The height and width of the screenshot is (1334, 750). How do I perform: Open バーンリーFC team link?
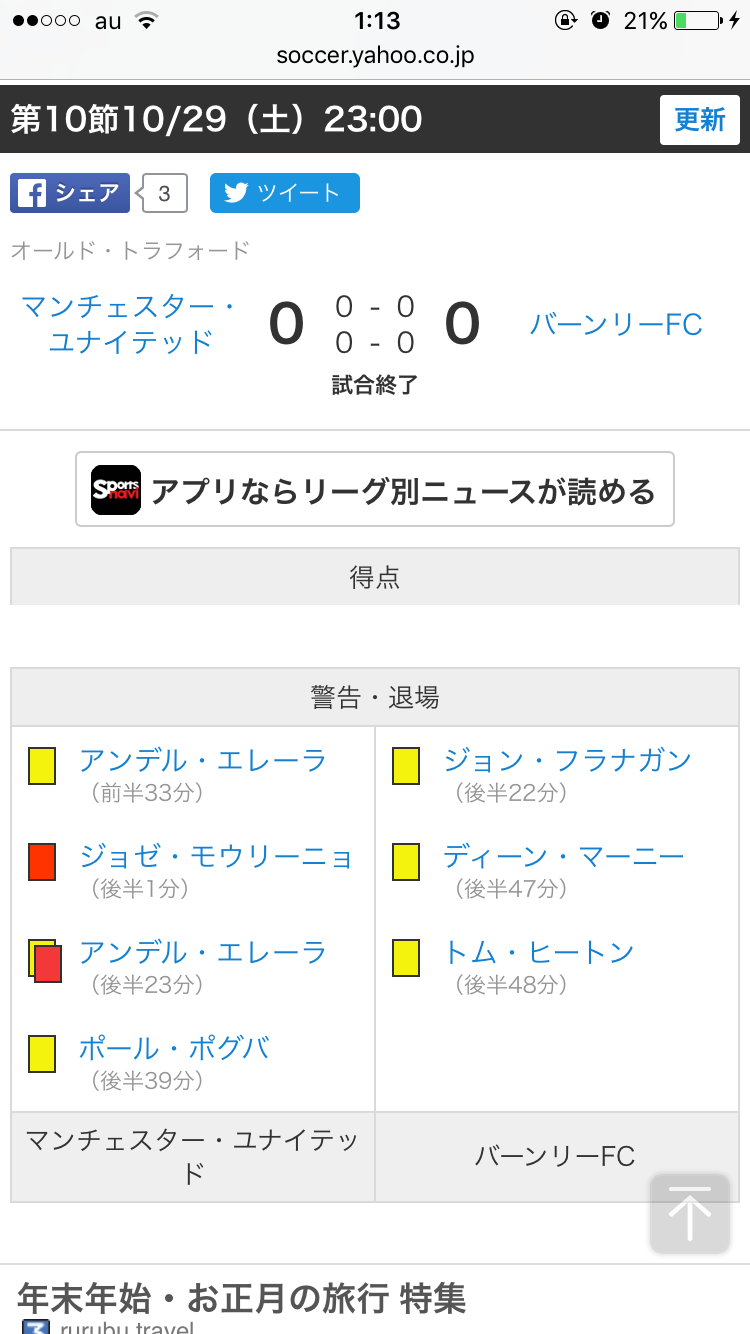[x=616, y=324]
